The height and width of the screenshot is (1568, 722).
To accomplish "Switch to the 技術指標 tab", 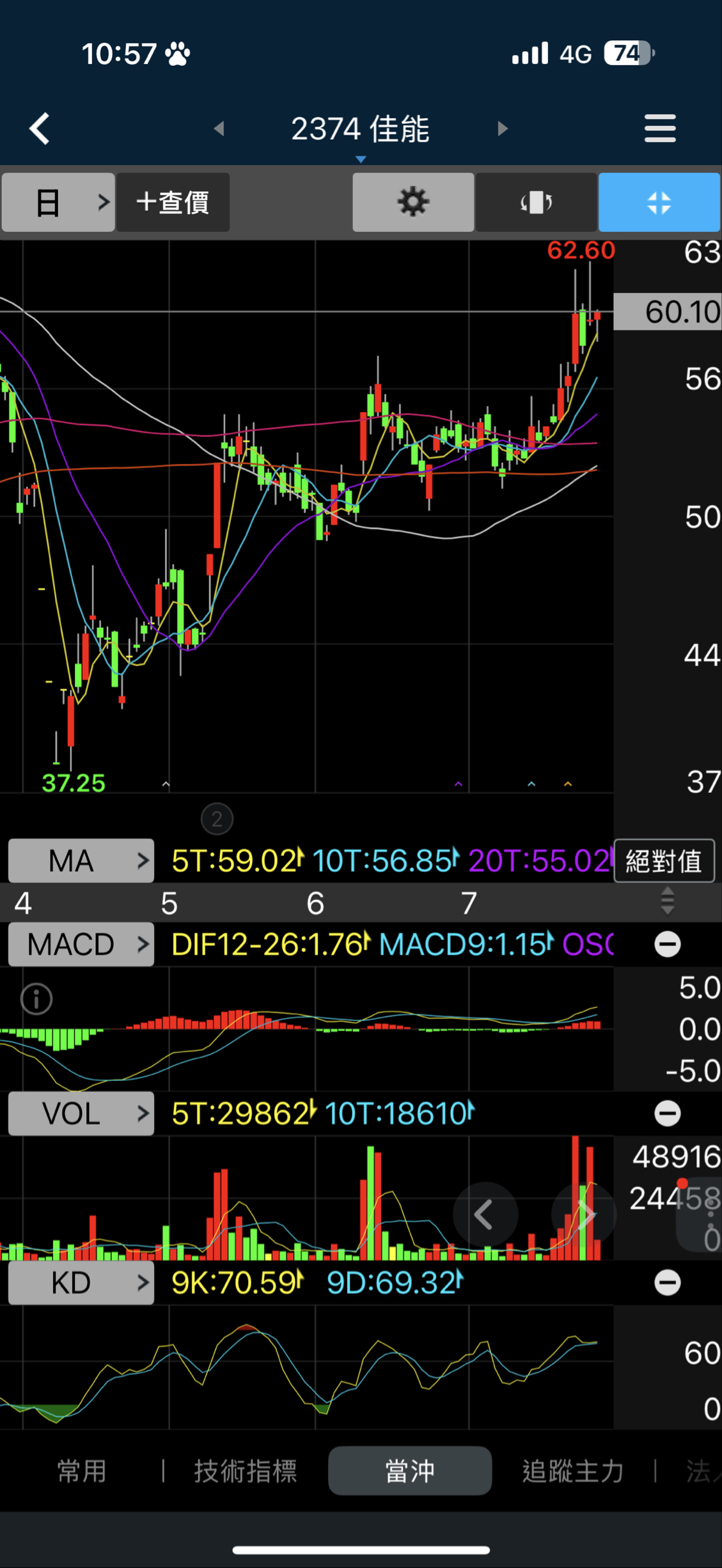I will [x=246, y=1471].
